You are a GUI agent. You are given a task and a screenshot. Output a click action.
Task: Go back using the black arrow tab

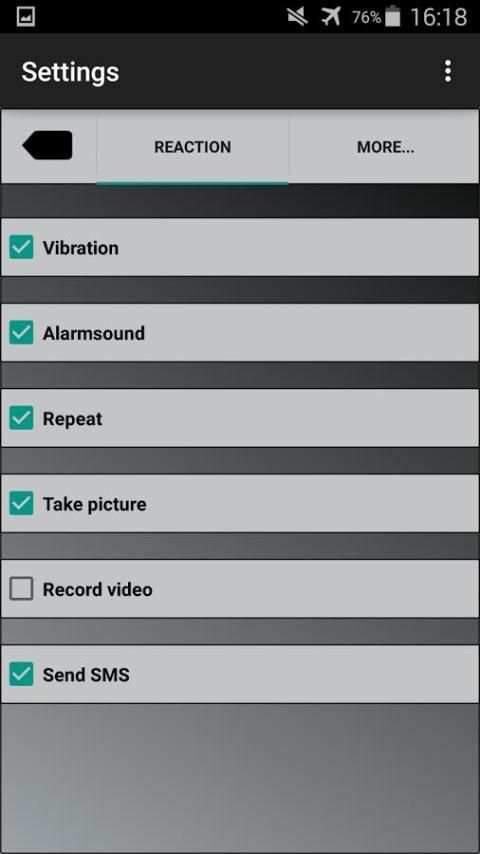[x=48, y=145]
